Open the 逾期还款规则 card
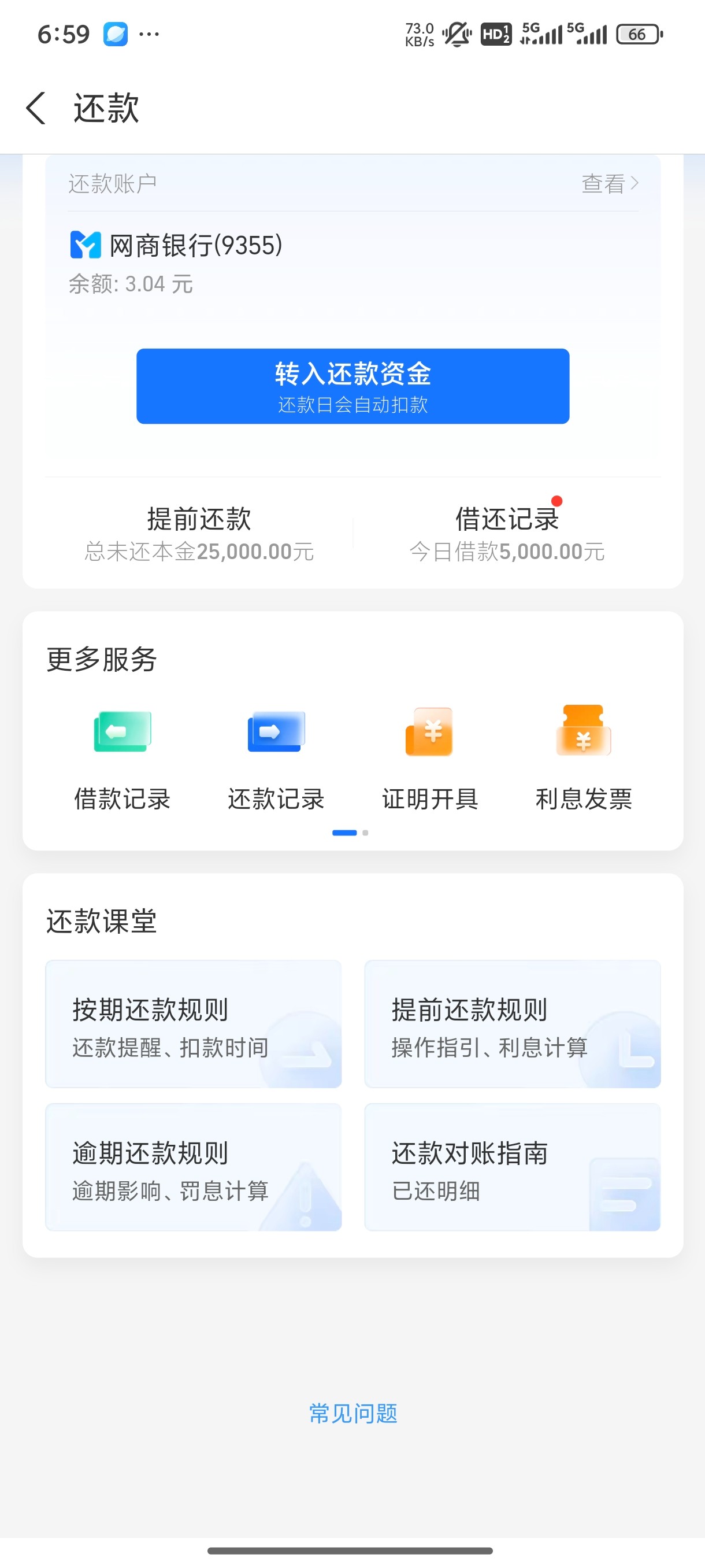Screen dimensions: 705x1568 click(x=194, y=1167)
